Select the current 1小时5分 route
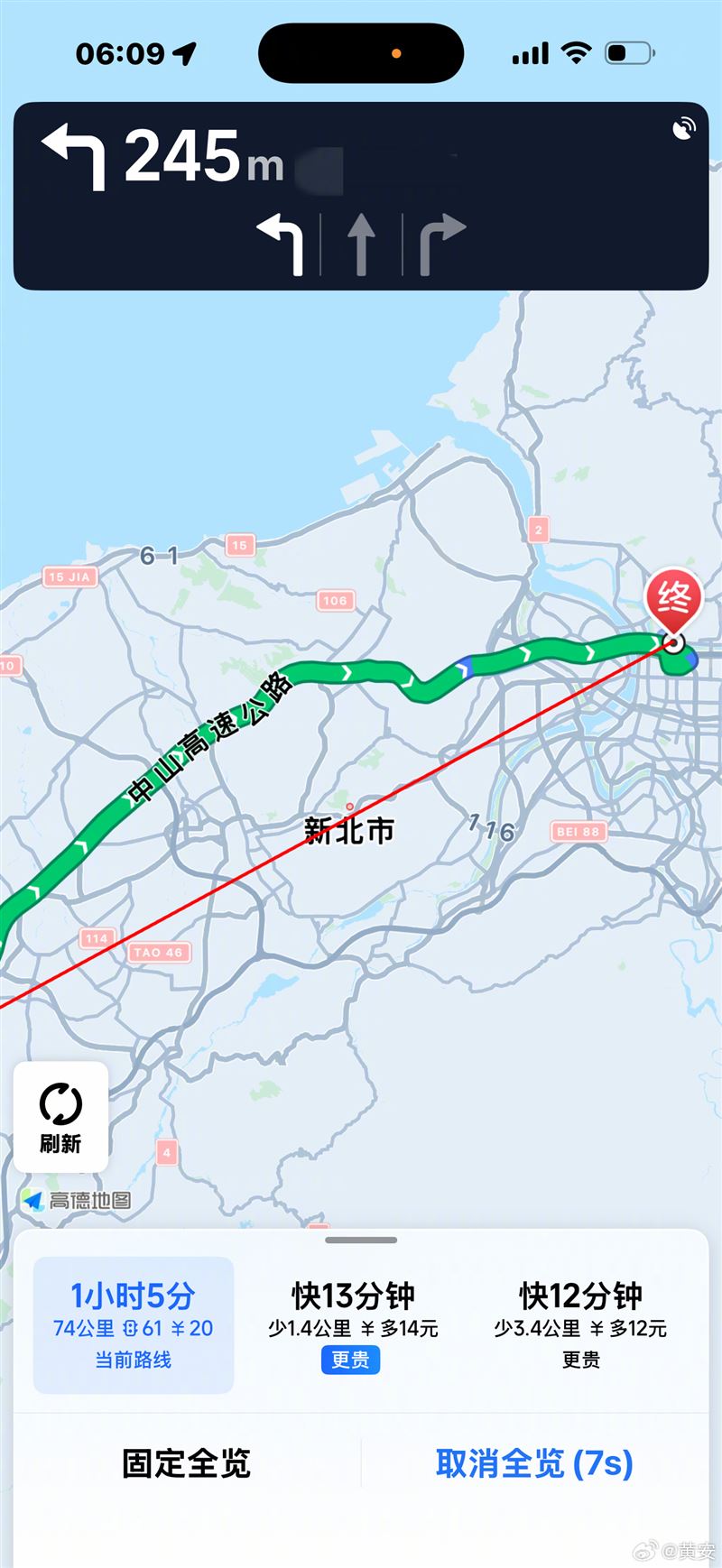722x1568 pixels. pos(134,1324)
